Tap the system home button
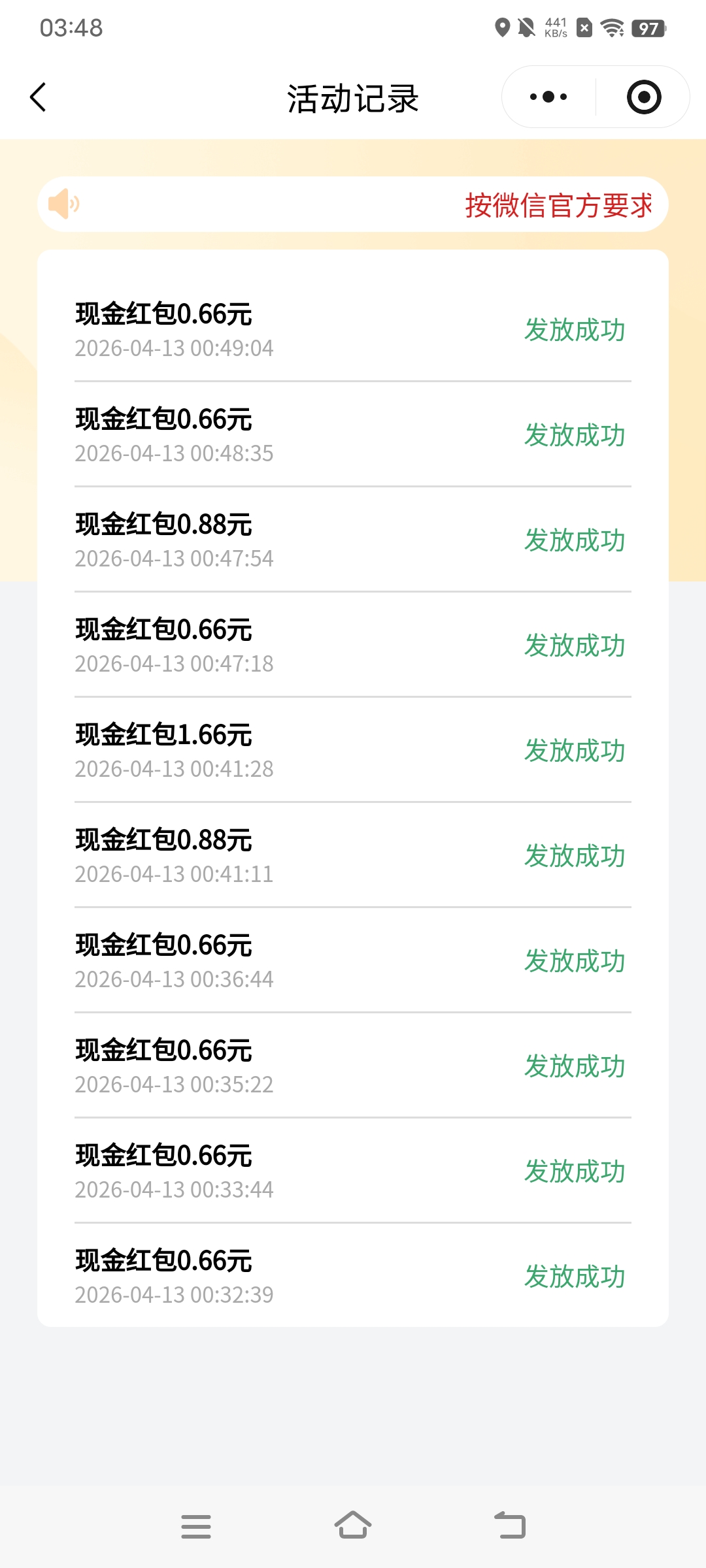This screenshot has height=1568, width=706. point(353,1526)
